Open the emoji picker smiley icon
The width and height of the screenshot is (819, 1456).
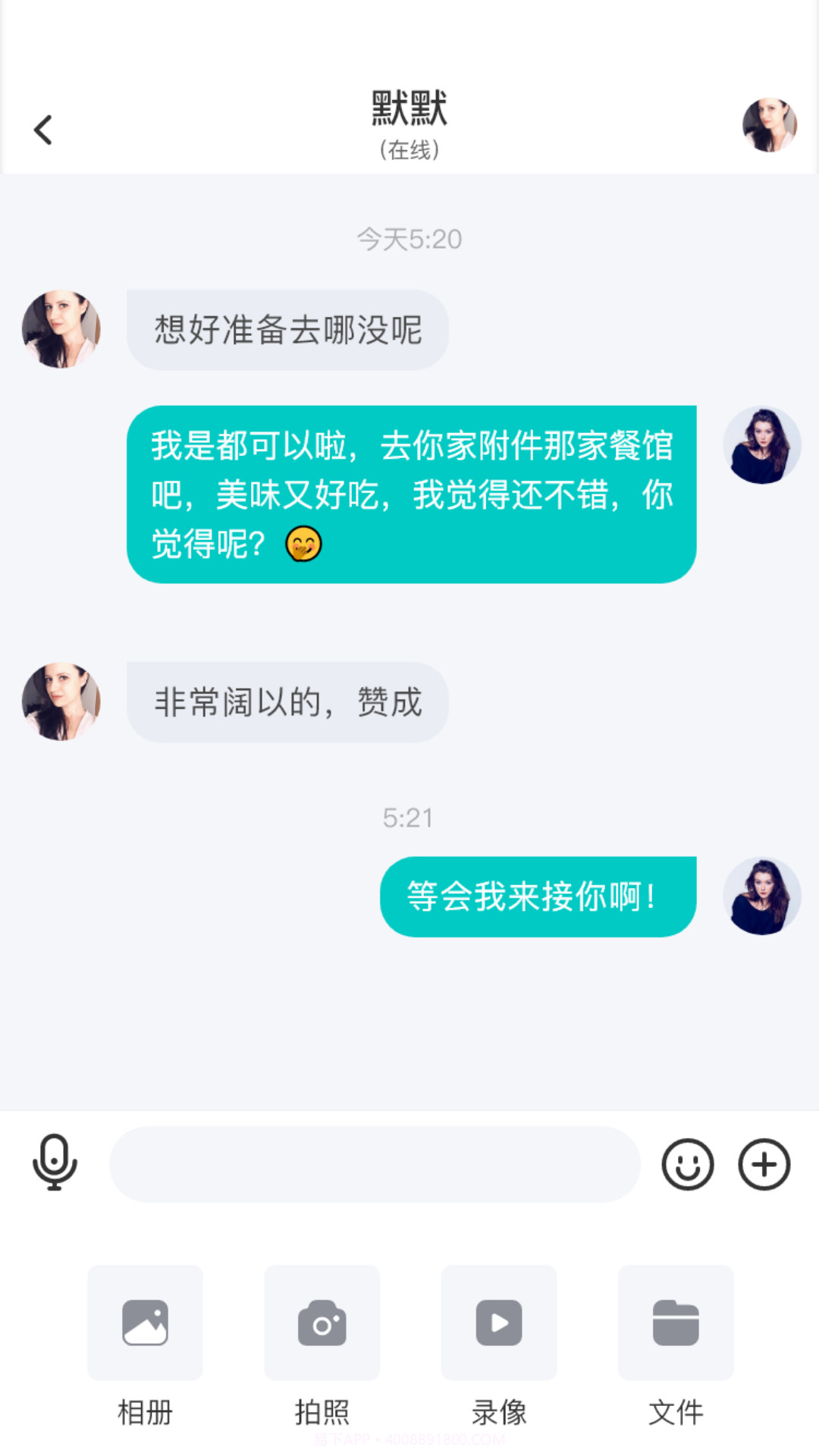(x=687, y=1164)
